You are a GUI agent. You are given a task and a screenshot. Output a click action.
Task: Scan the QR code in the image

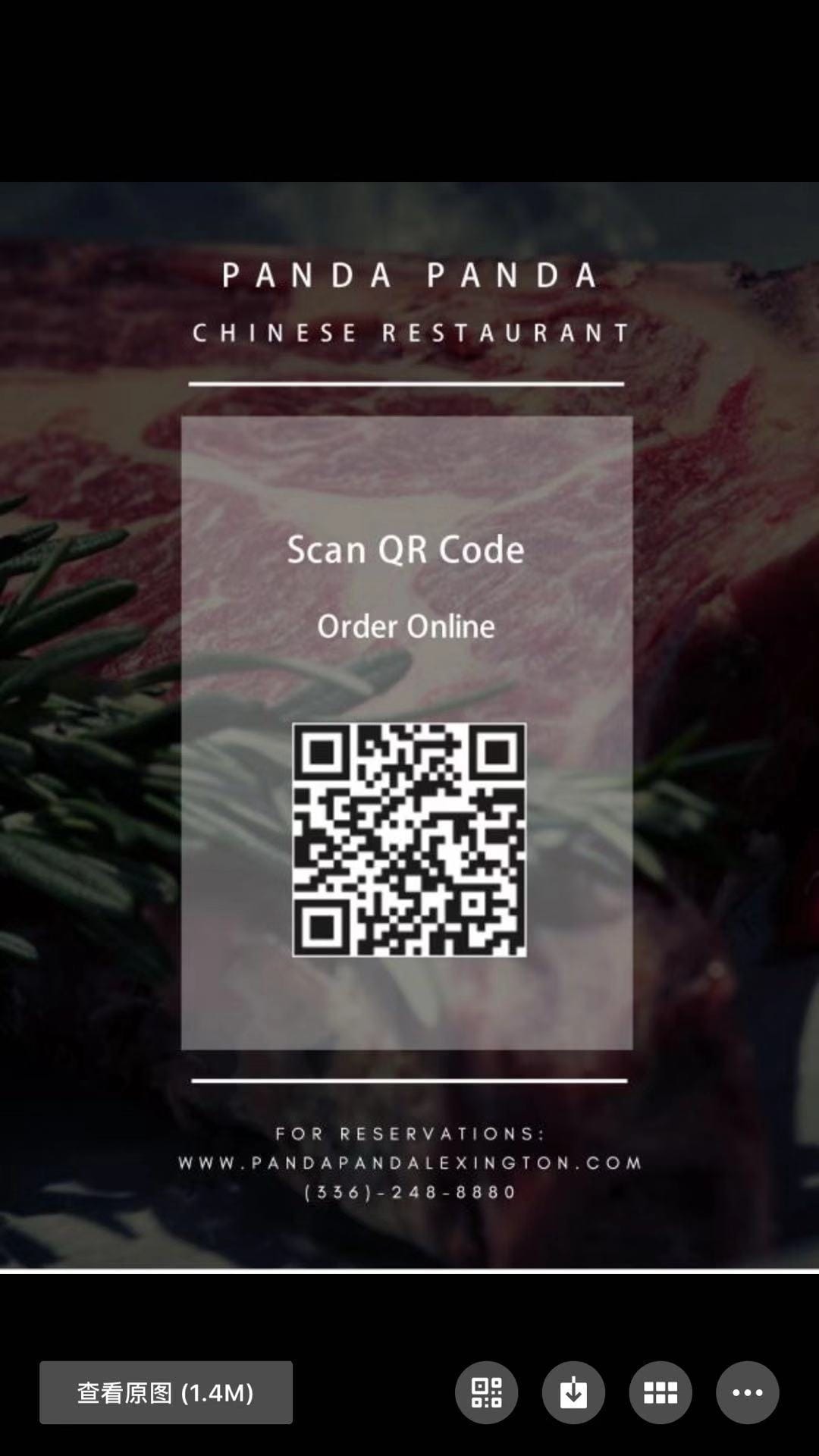[x=486, y=1392]
